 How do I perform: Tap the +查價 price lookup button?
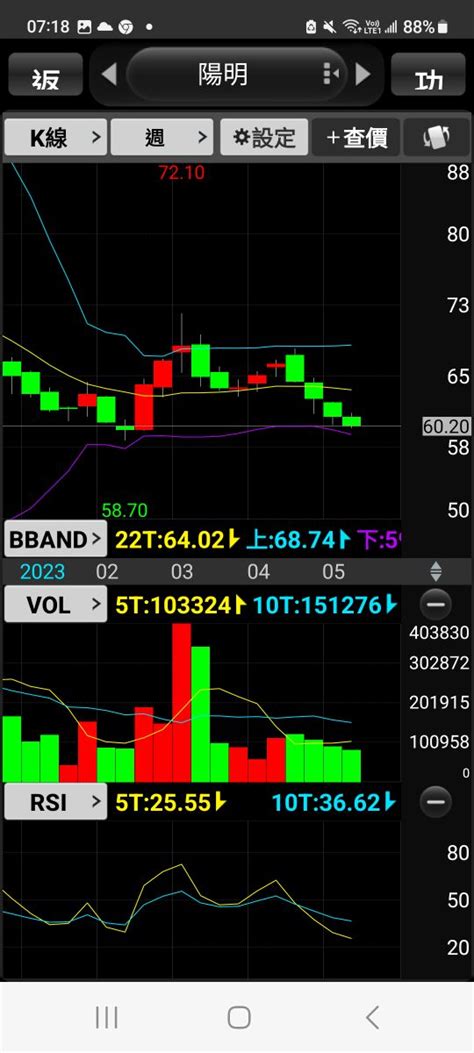tap(356, 138)
